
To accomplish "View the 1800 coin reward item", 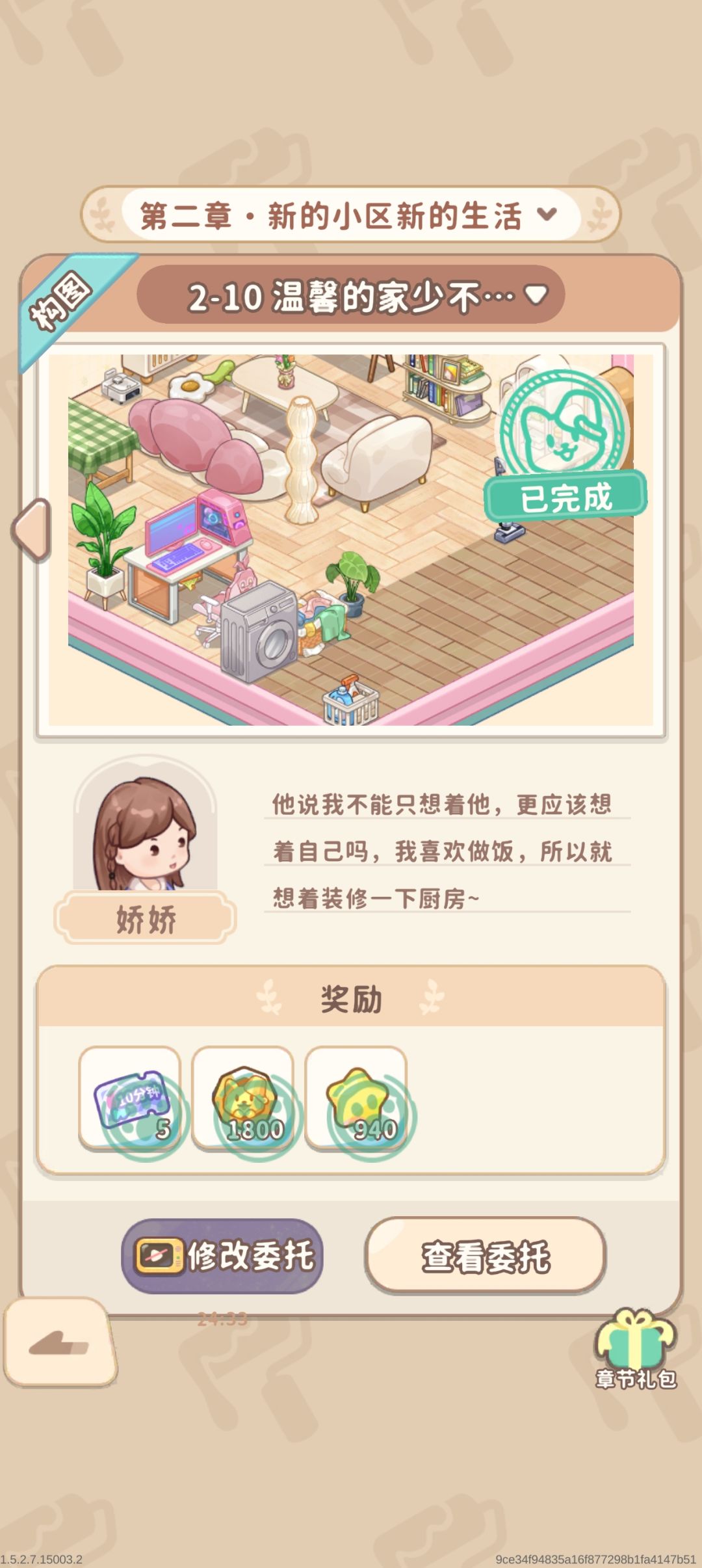I will (243, 1099).
